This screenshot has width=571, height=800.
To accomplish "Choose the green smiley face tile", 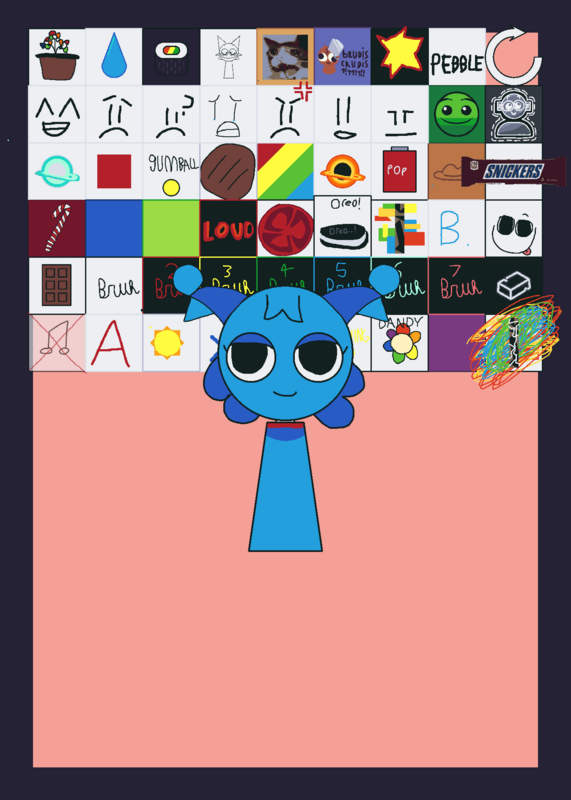I will 457,114.
